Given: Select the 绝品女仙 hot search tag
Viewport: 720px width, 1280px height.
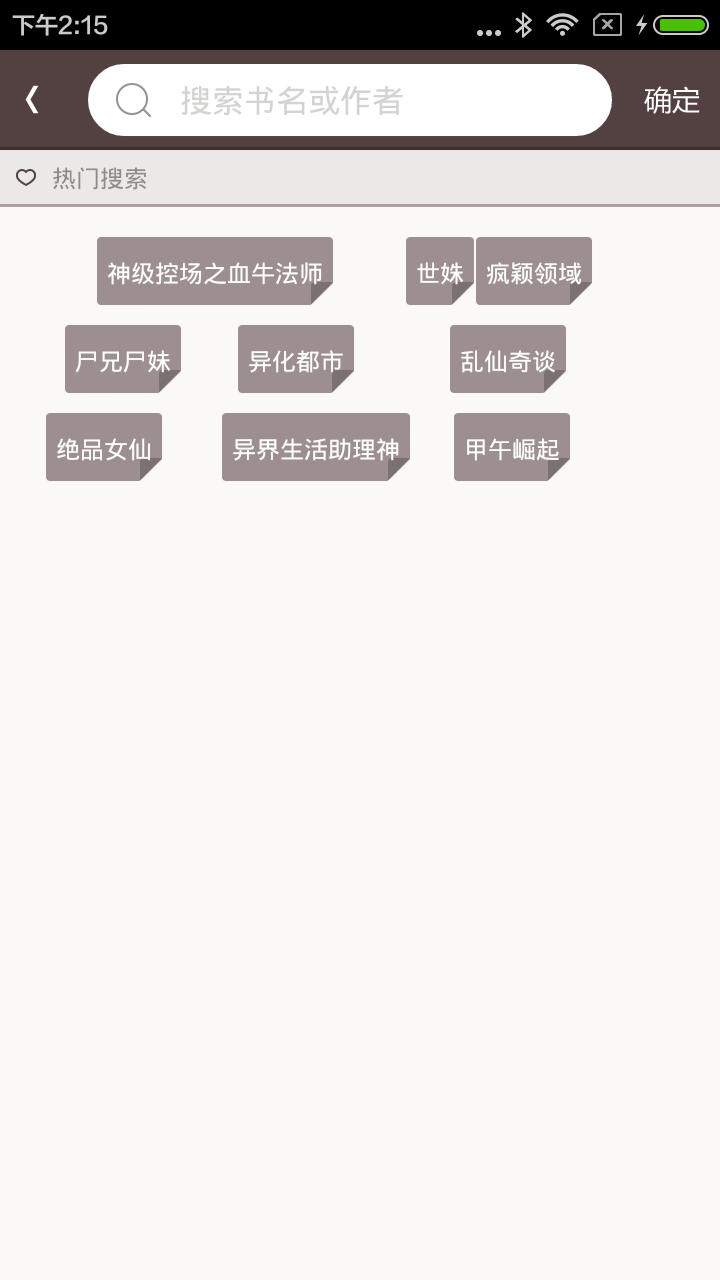Looking at the screenshot, I should coord(104,447).
